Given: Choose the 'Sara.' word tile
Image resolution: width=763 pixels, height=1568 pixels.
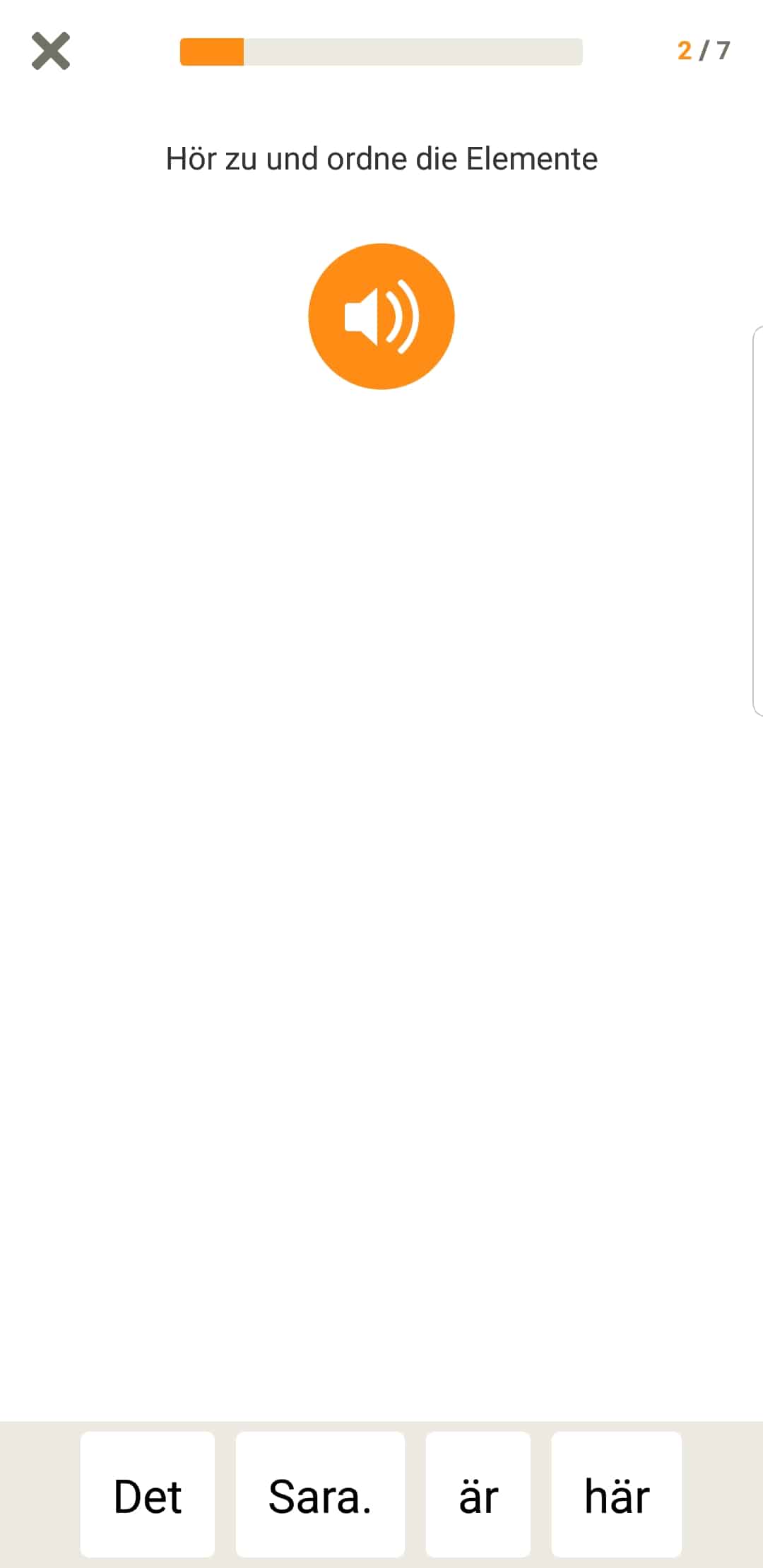Looking at the screenshot, I should click(320, 1495).
